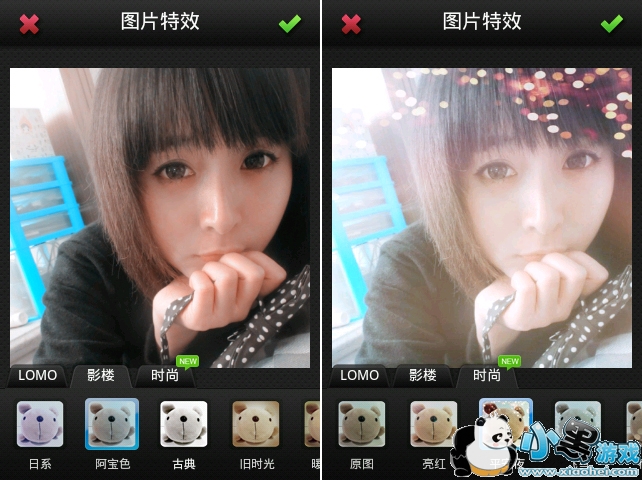Select the 日系 filter
Image resolution: width=642 pixels, height=480 pixels.
(x=40, y=424)
